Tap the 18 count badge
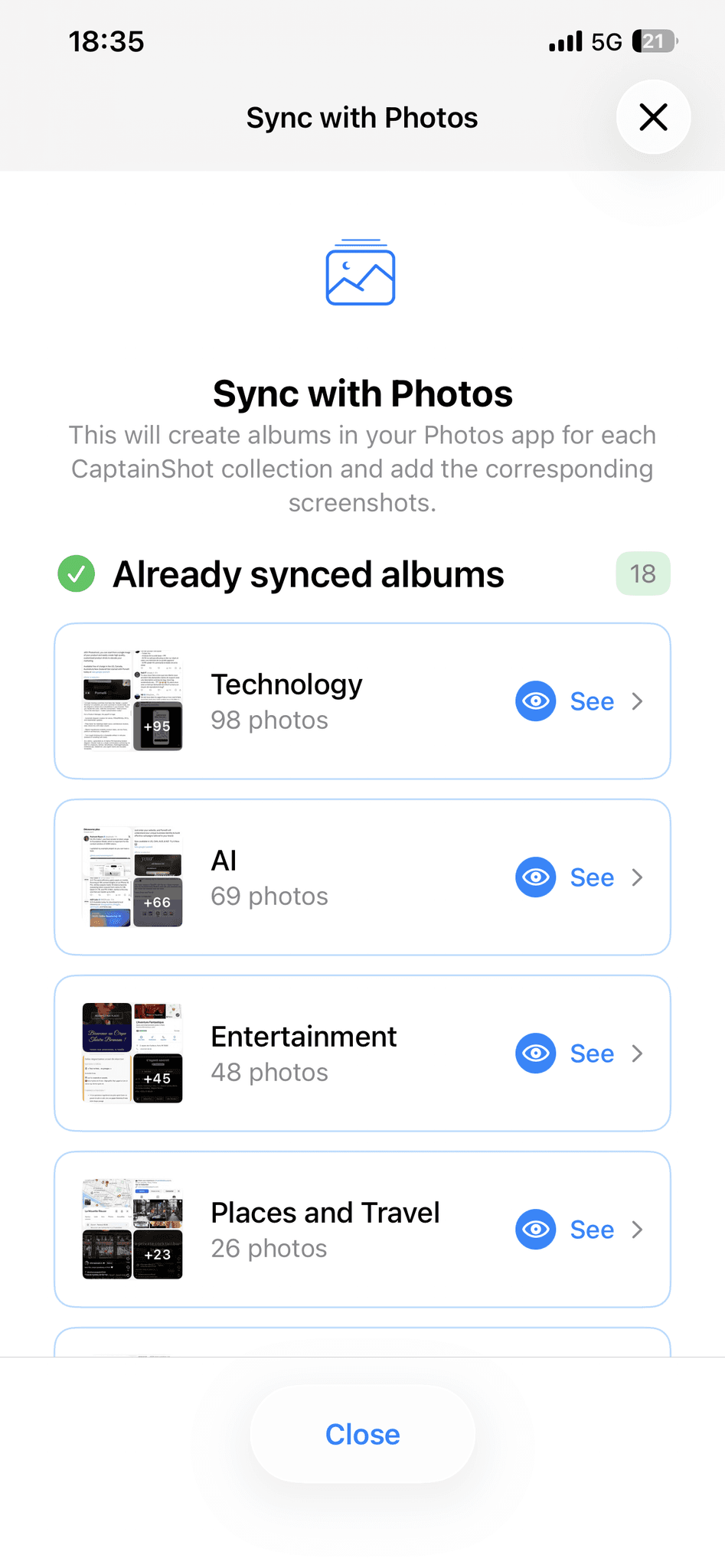 coord(642,573)
